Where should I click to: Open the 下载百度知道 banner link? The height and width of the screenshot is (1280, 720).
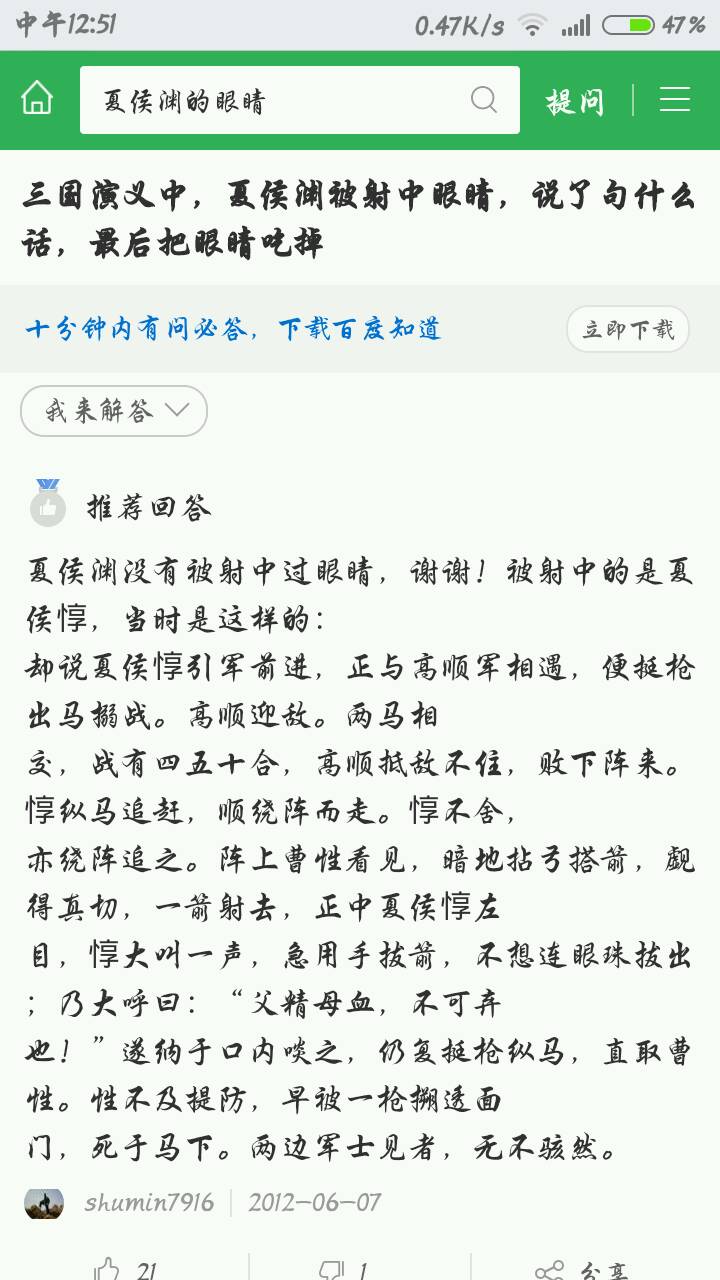point(233,329)
